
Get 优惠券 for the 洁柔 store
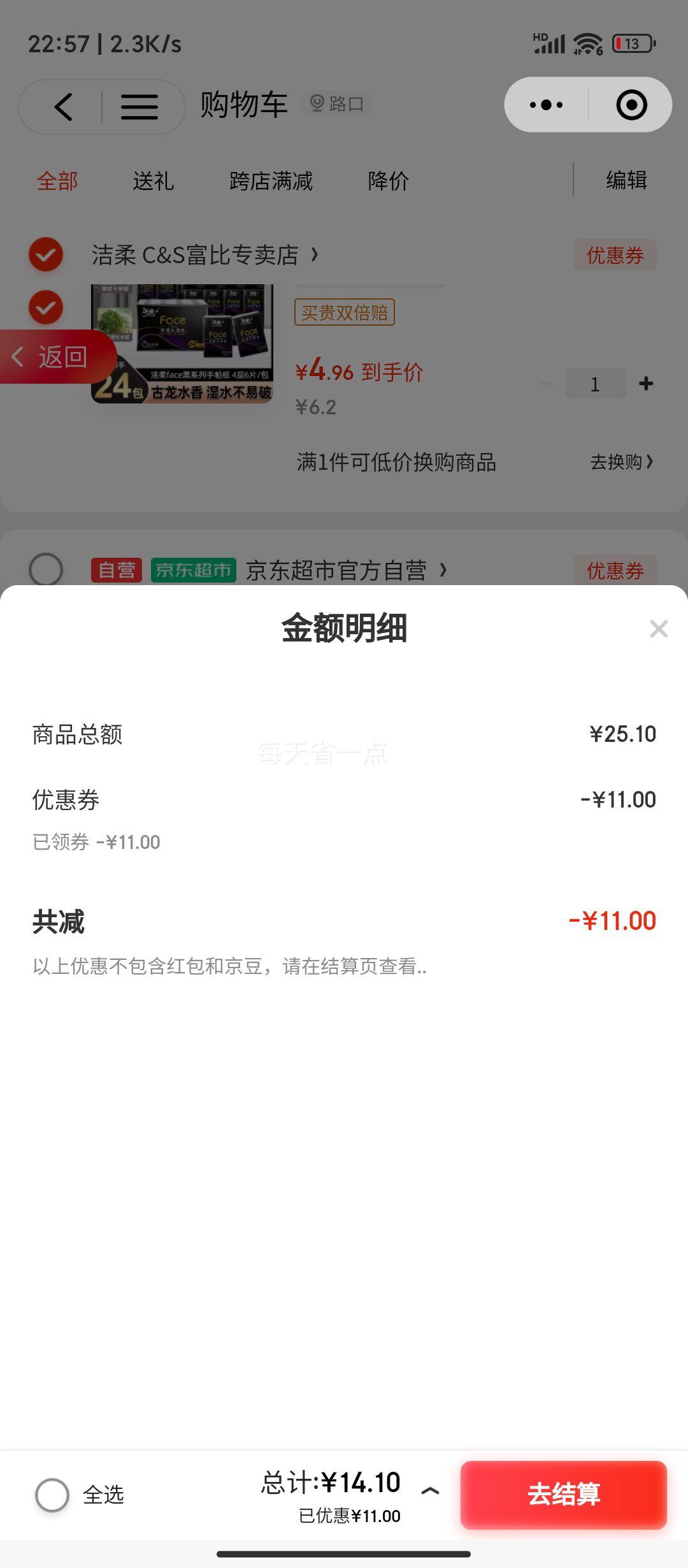(x=615, y=255)
